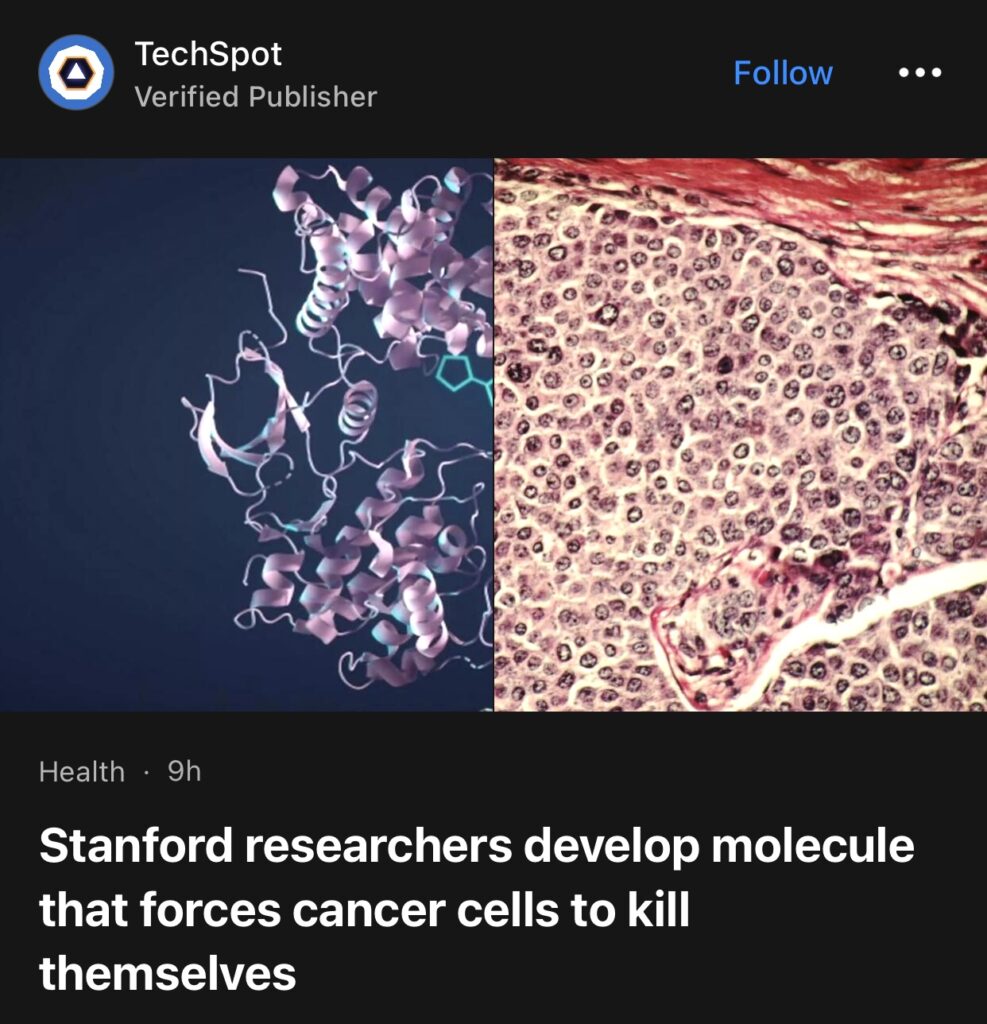Image resolution: width=987 pixels, height=1024 pixels.
Task: Follow the TechSpot publisher
Action: [x=782, y=73]
